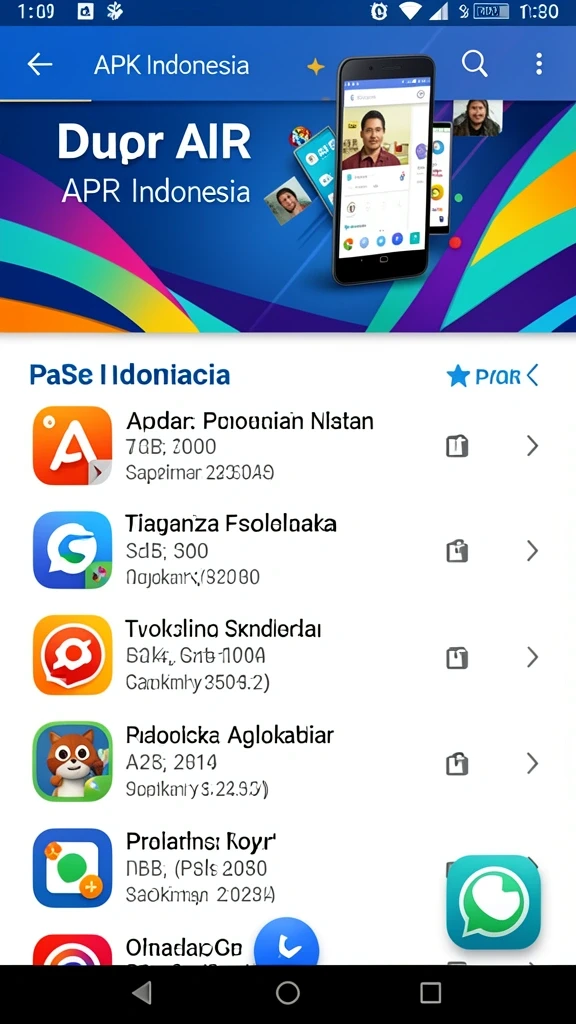576x1024 pixels.
Task: Open the search magnifier icon
Action: click(475, 64)
